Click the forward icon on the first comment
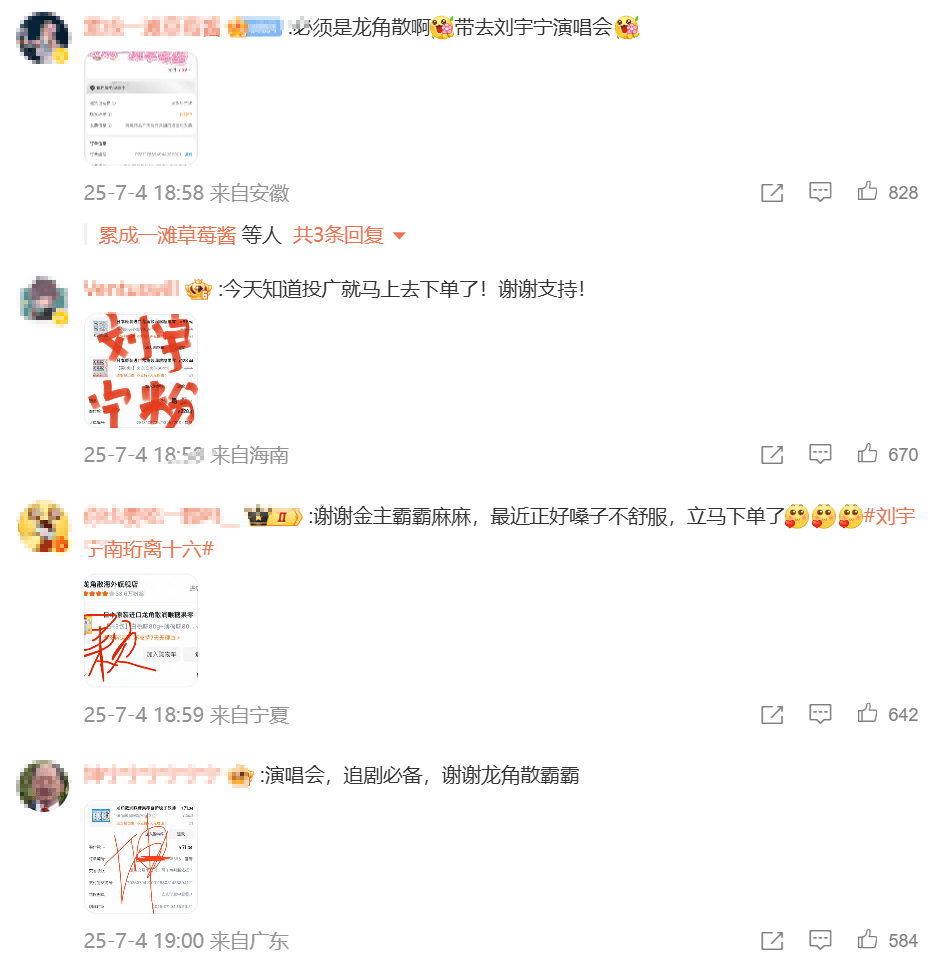This screenshot has width=944, height=971. click(771, 193)
